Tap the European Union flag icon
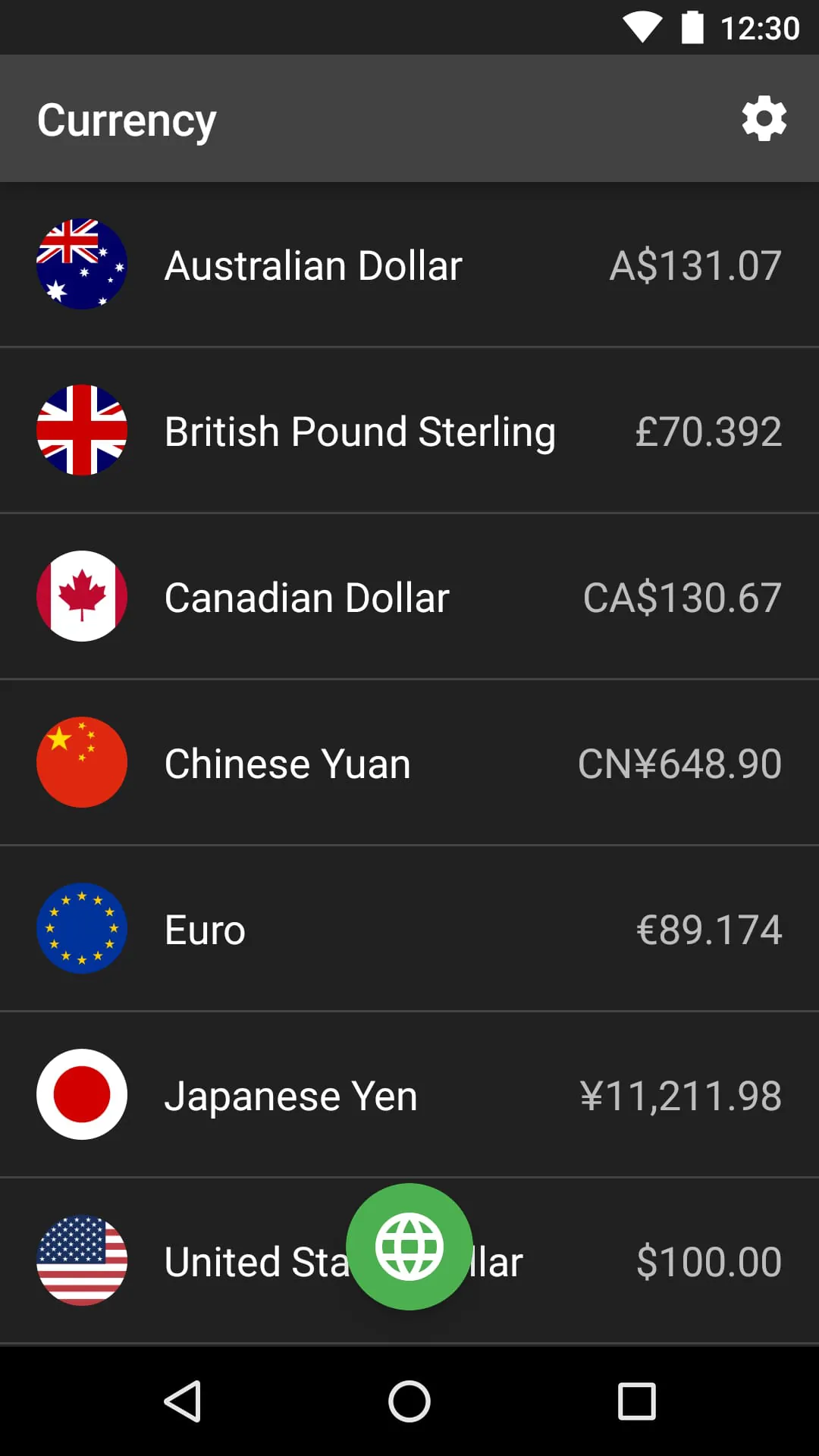819x1456 pixels. [x=81, y=928]
